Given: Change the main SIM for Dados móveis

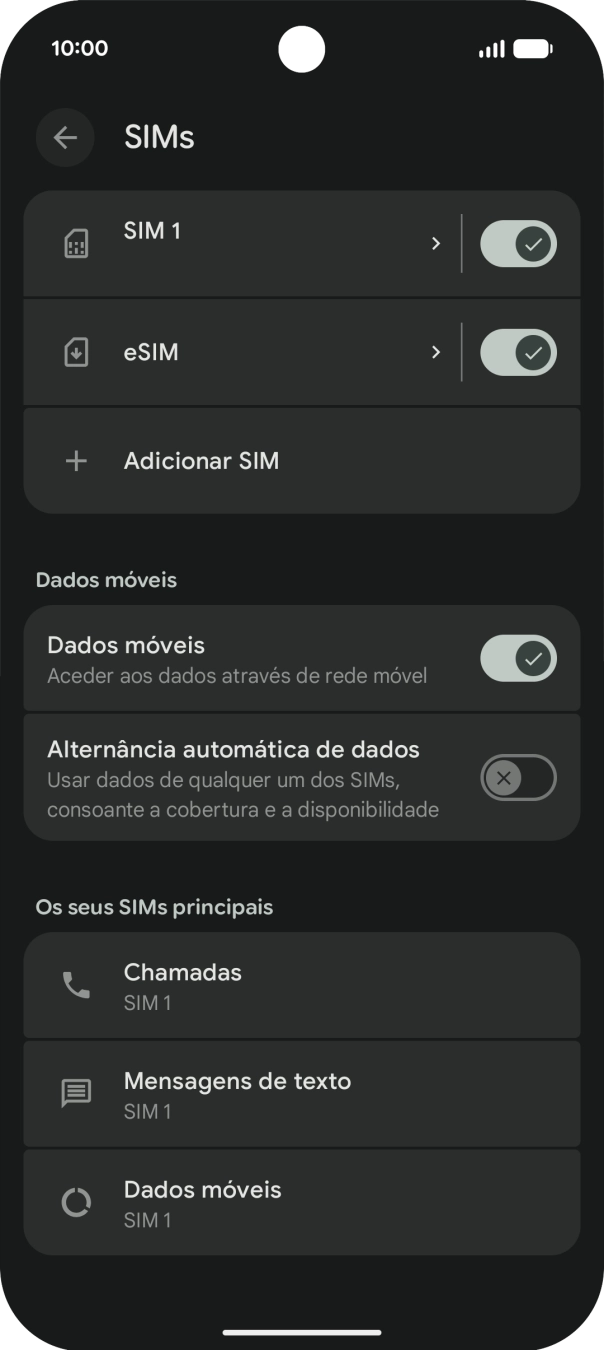Looking at the screenshot, I should point(301,1203).
